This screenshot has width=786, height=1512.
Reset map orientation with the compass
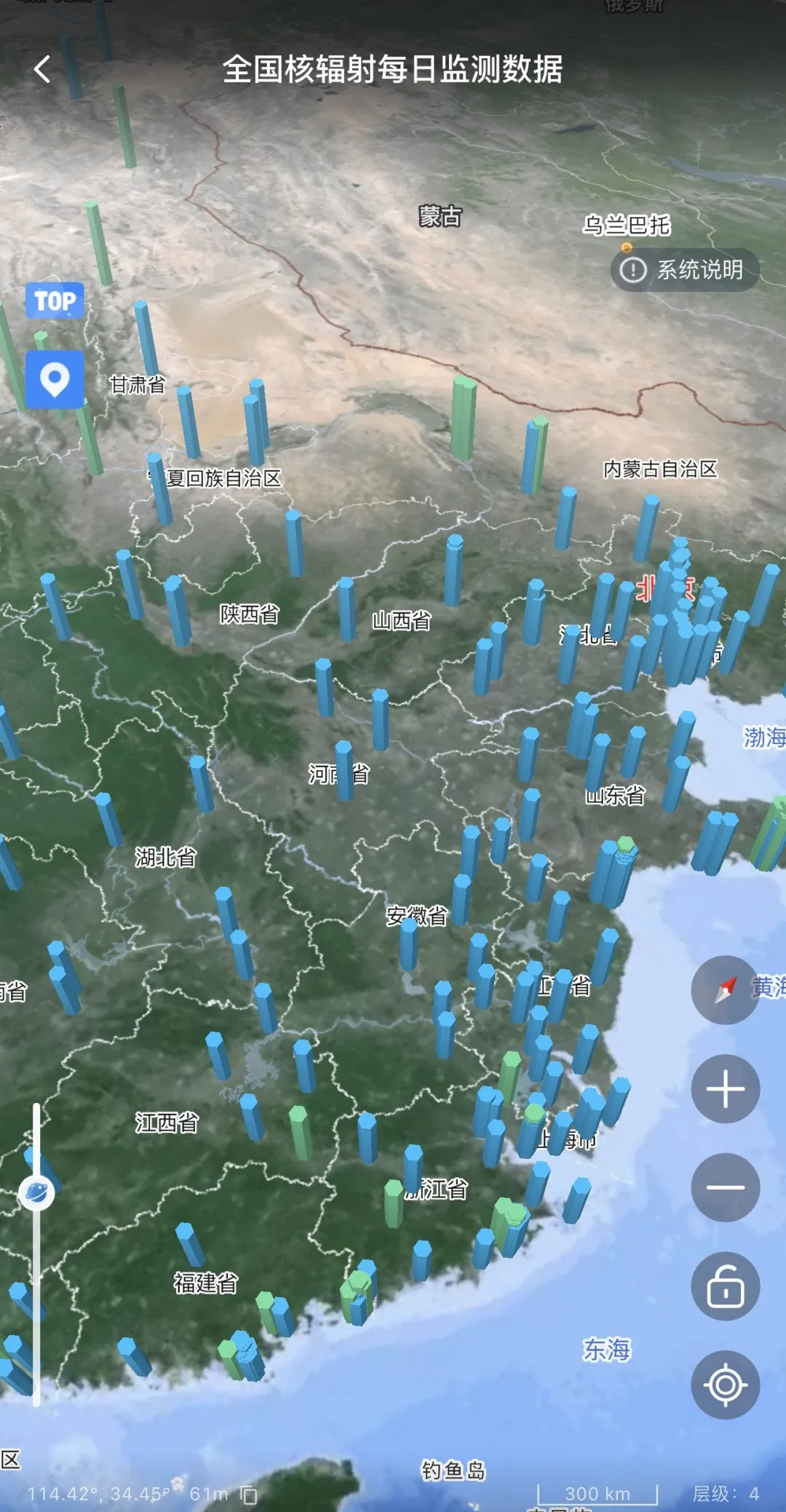pos(725,990)
